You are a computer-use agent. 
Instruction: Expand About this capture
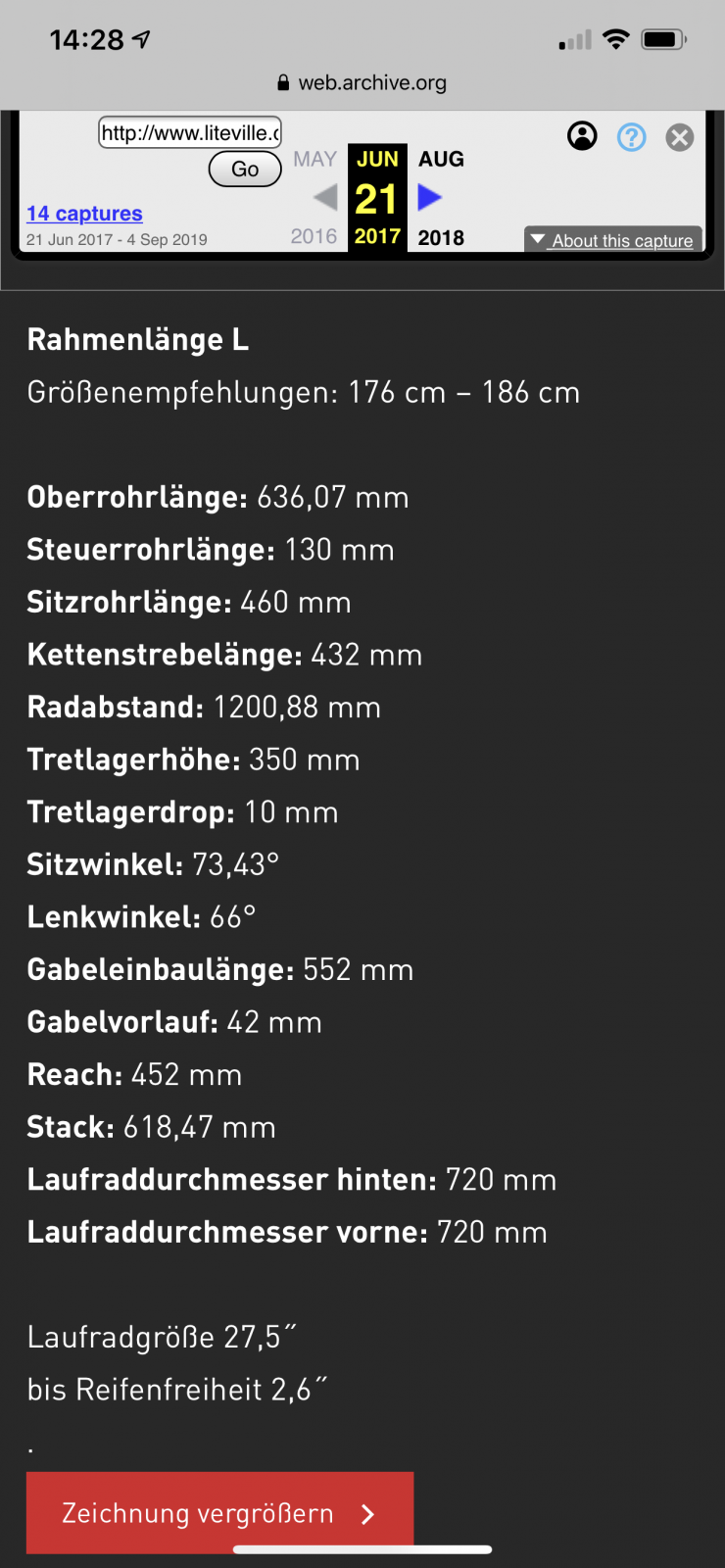pyautogui.click(x=613, y=240)
